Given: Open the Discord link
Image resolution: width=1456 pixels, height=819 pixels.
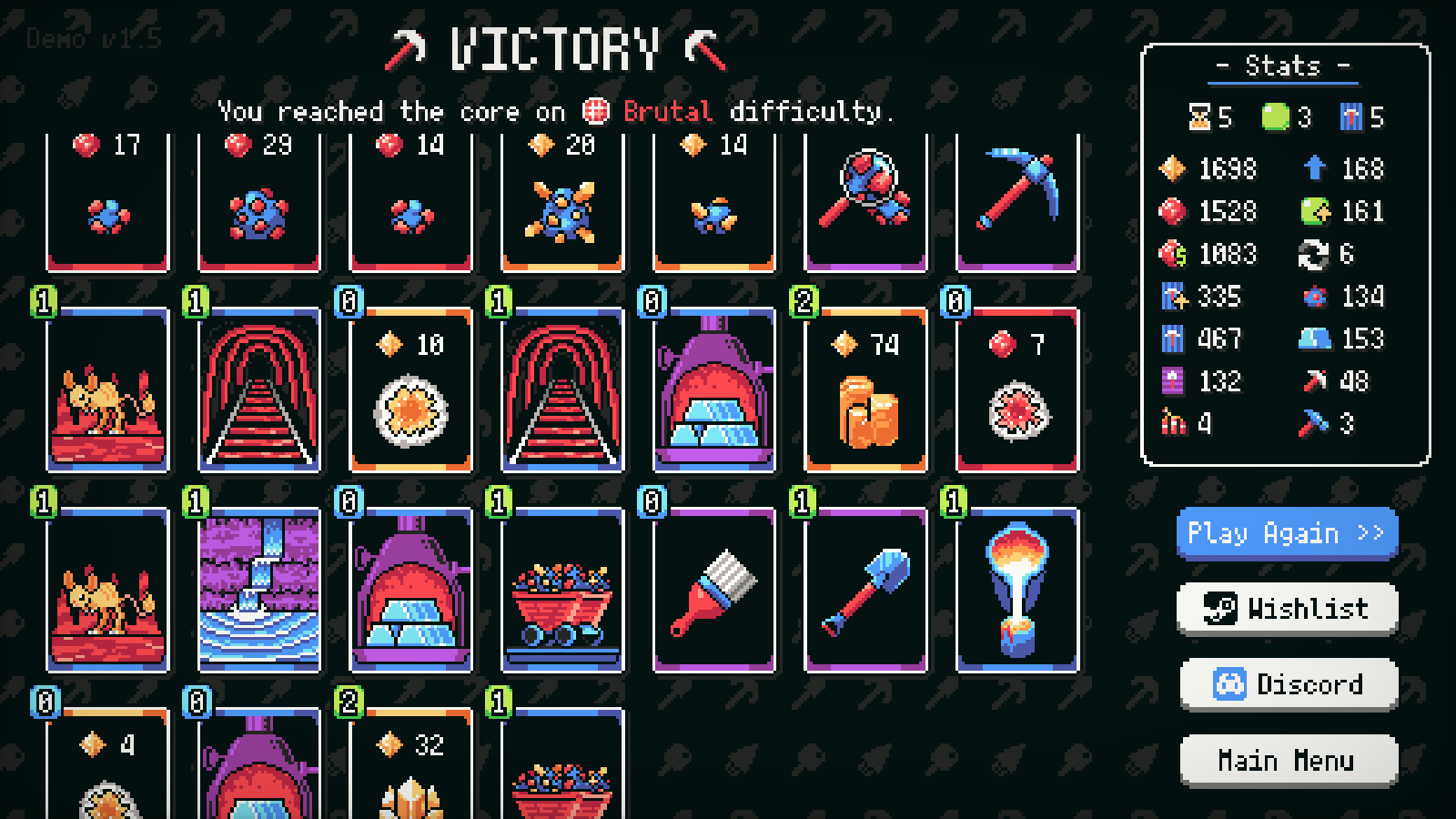Looking at the screenshot, I should tap(1288, 684).
